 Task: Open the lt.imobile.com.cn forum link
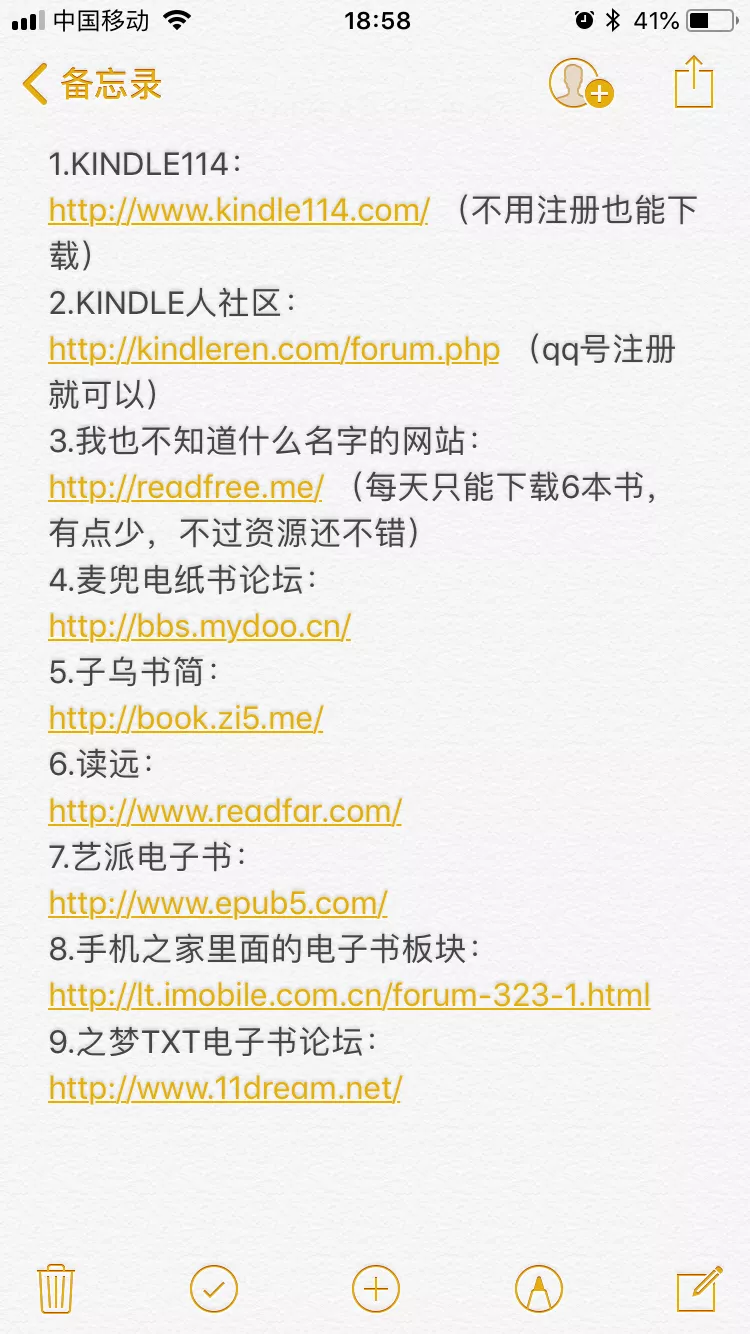(x=350, y=996)
